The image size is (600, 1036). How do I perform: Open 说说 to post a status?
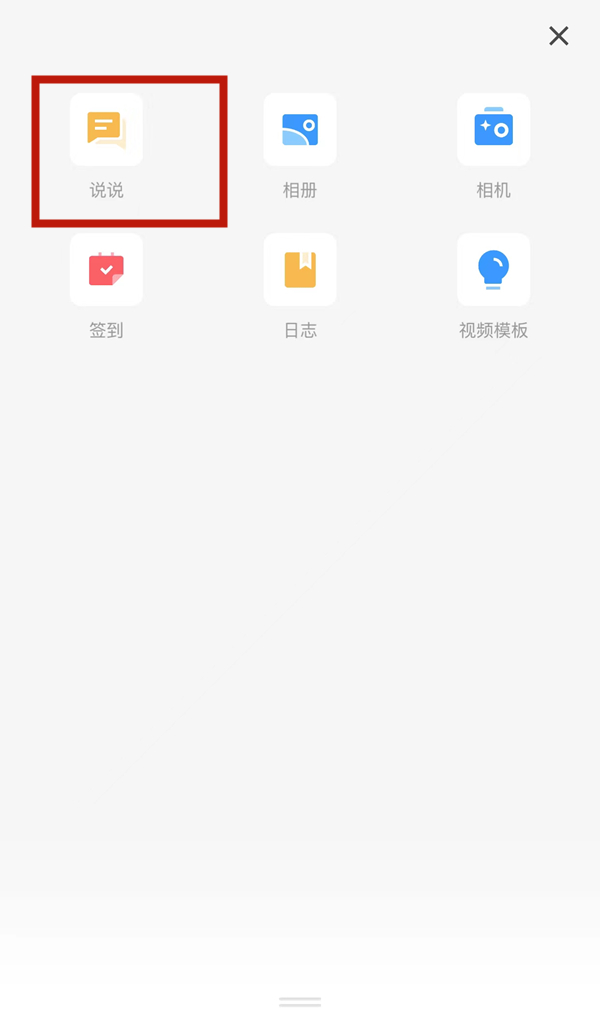[106, 130]
